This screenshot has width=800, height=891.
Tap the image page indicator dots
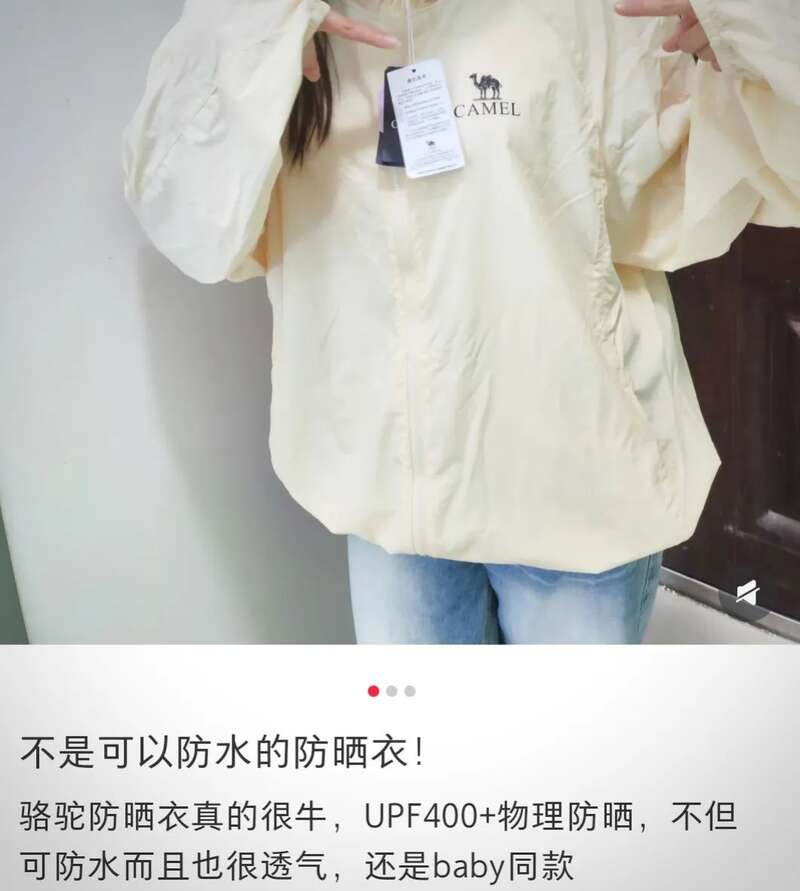coord(391,691)
